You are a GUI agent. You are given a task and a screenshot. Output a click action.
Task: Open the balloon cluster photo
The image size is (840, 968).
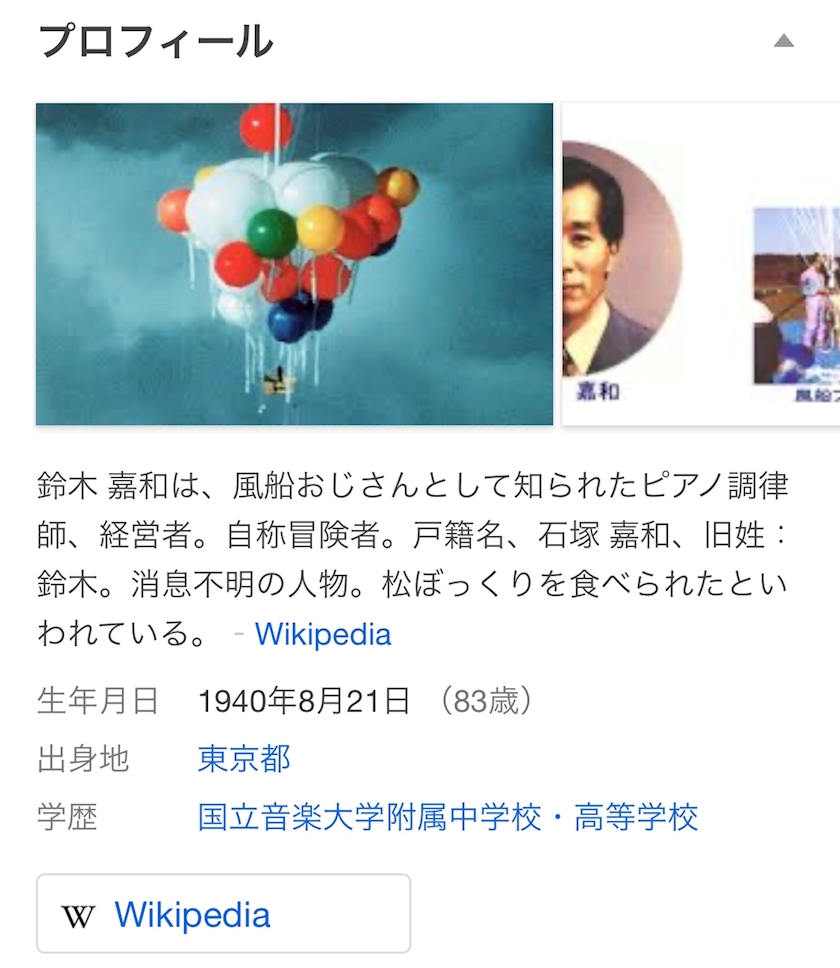[294, 264]
